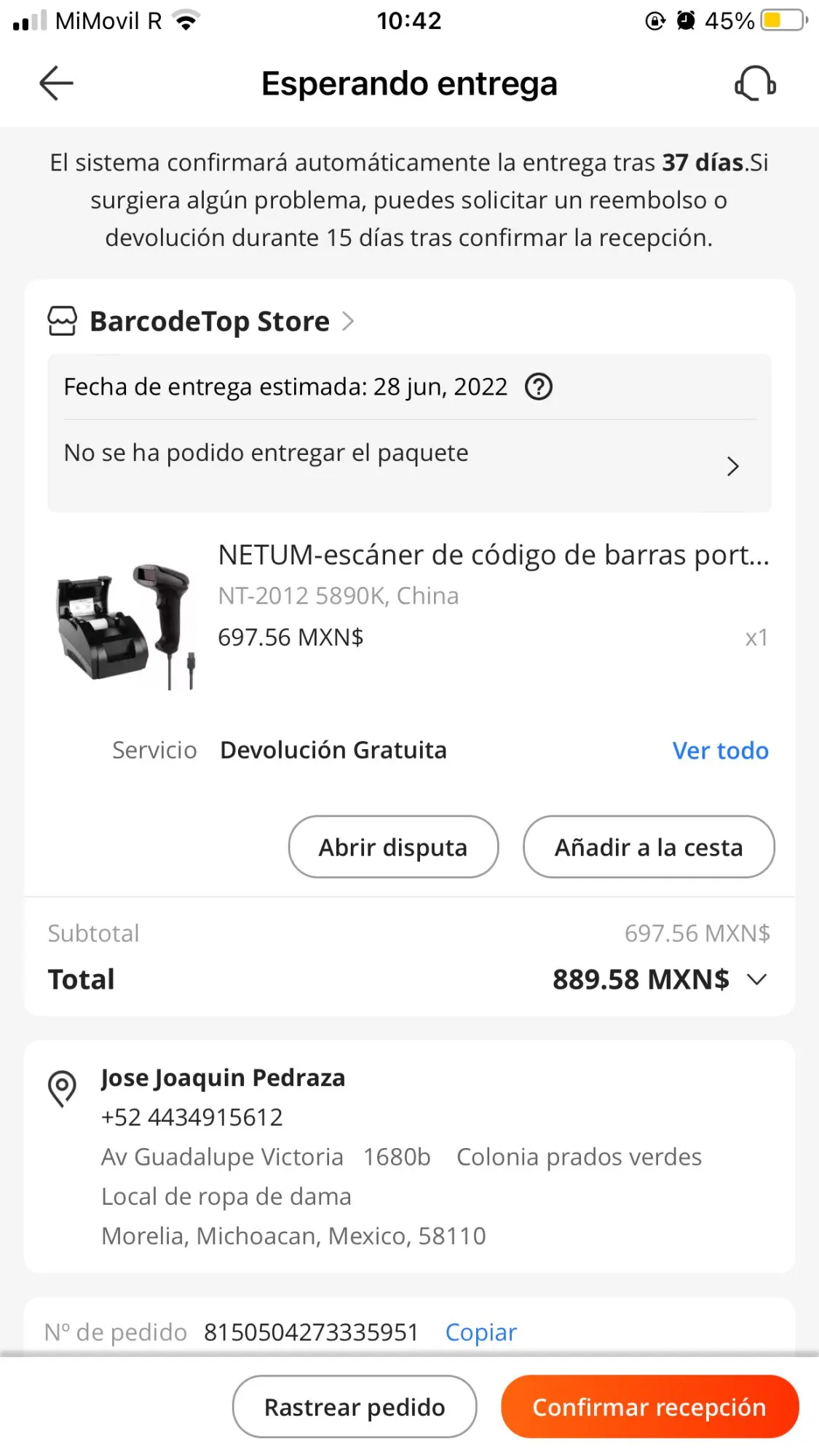Open BarcodeTop Store page
819x1456 pixels.
(210, 321)
